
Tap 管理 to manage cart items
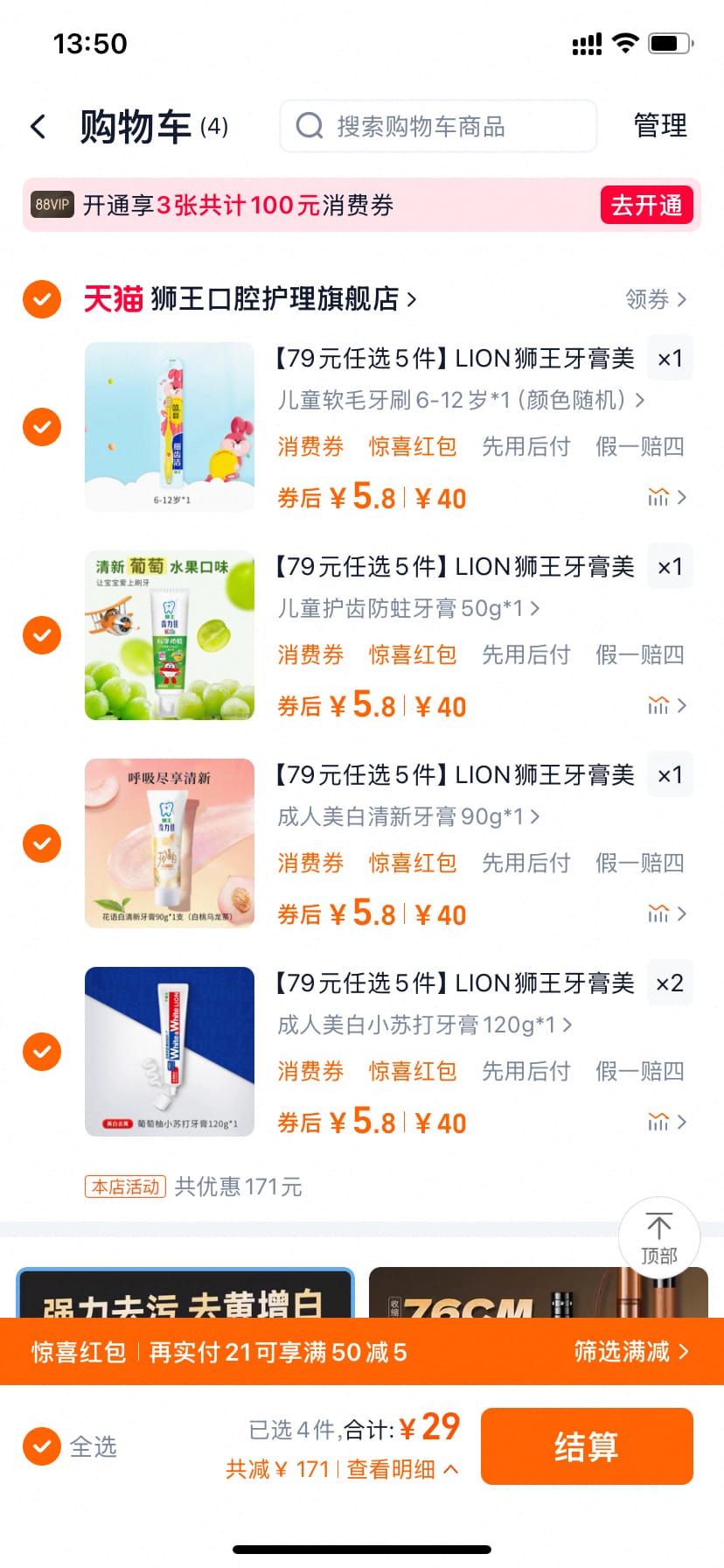pyautogui.click(x=661, y=126)
